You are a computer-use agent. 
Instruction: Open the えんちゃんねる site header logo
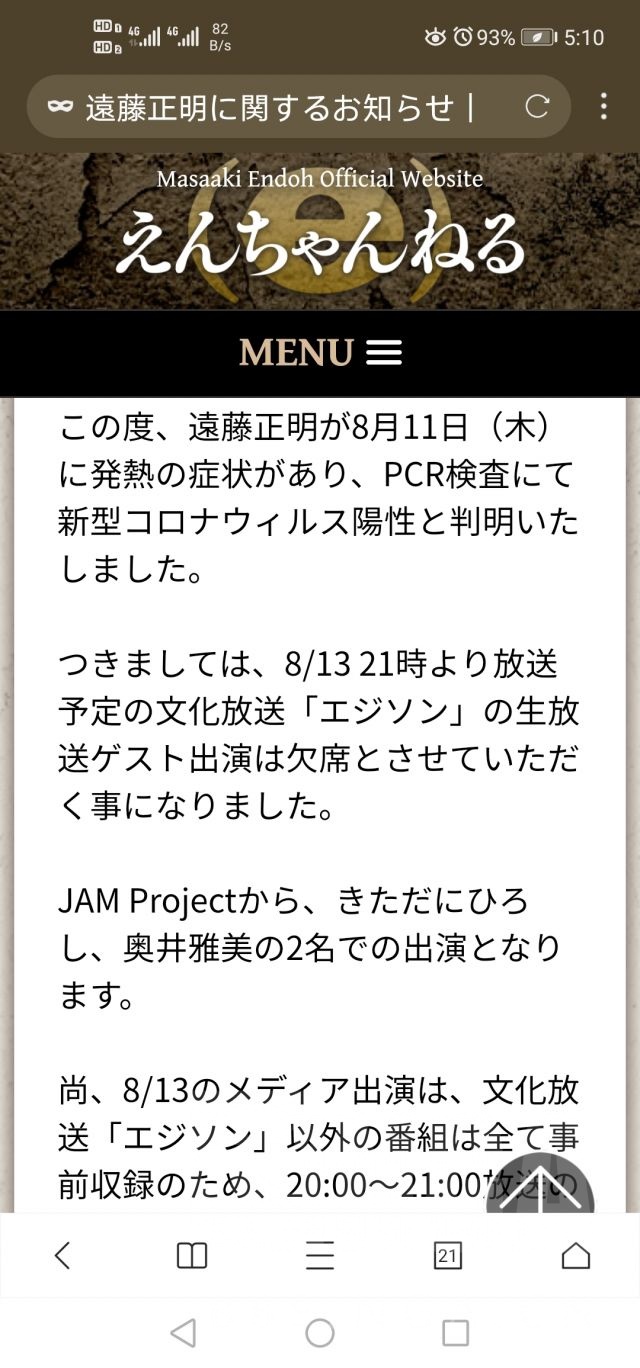pos(320,233)
